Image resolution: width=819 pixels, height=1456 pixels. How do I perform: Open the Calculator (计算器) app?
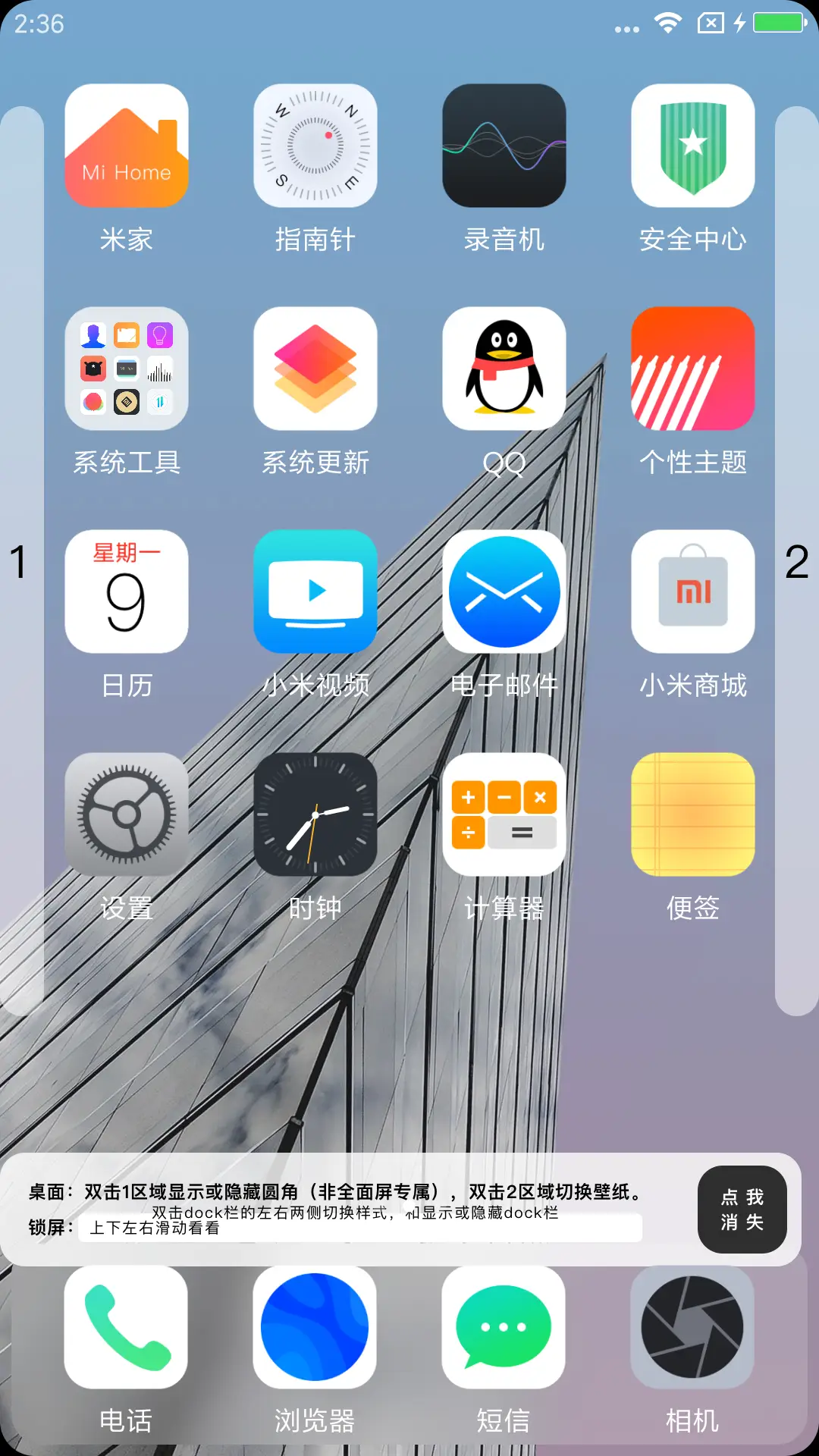[504, 815]
